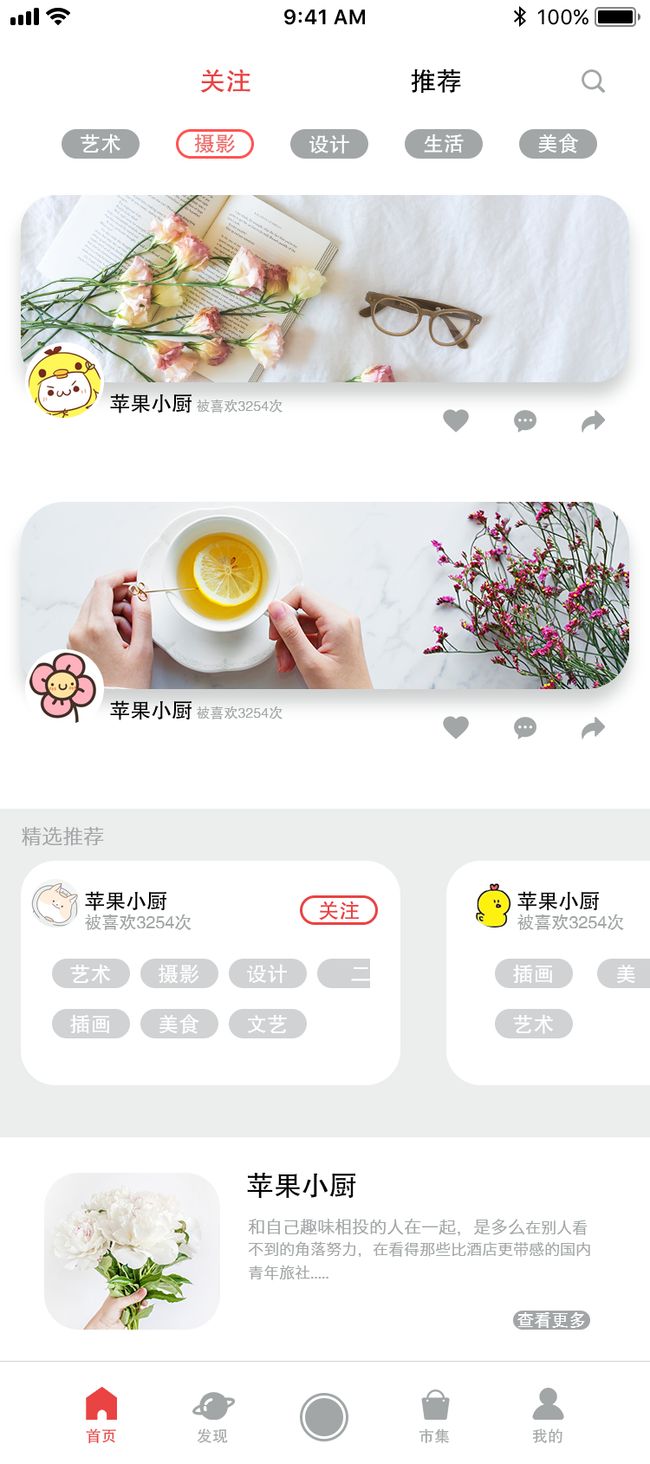Switch to the 推荐 tab
The image size is (650, 1464).
(x=436, y=81)
